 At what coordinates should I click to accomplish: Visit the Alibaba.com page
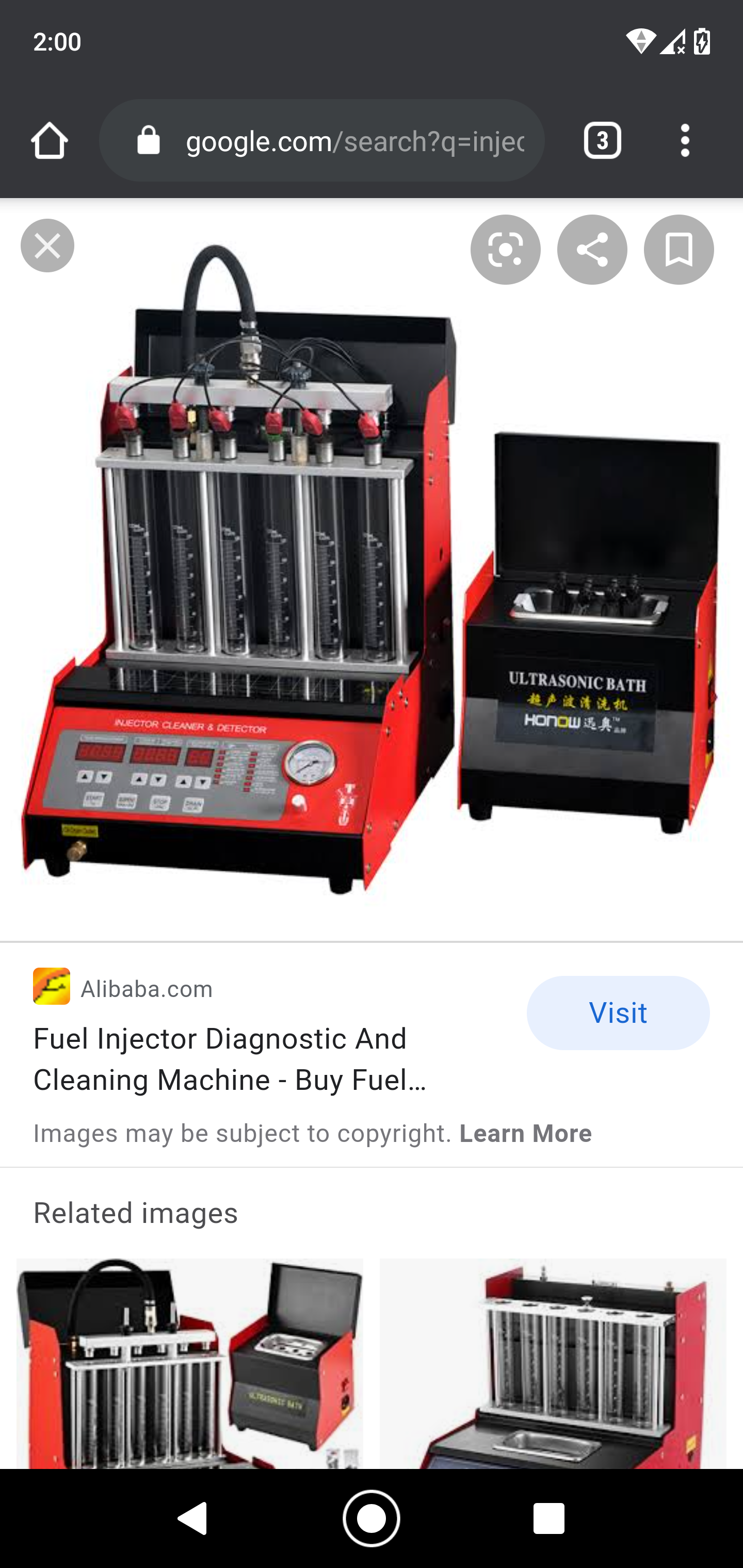coord(618,1013)
